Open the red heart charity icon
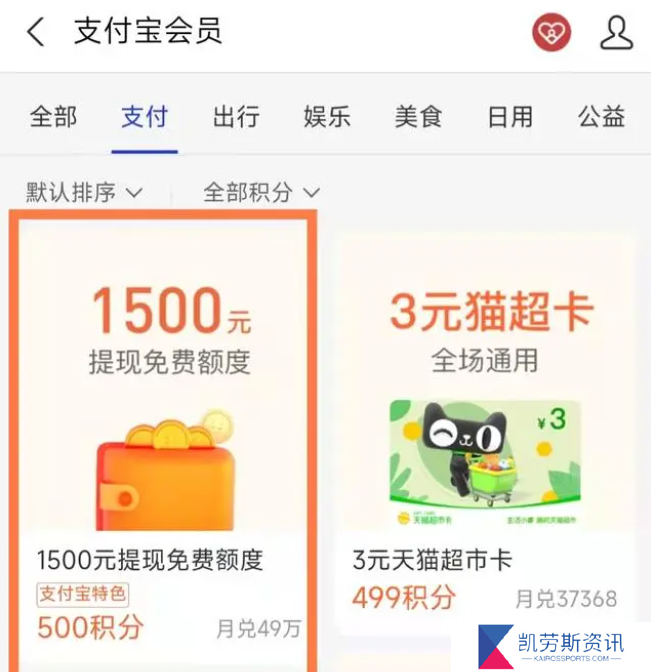Image resolution: width=651 pixels, height=672 pixels. click(551, 33)
